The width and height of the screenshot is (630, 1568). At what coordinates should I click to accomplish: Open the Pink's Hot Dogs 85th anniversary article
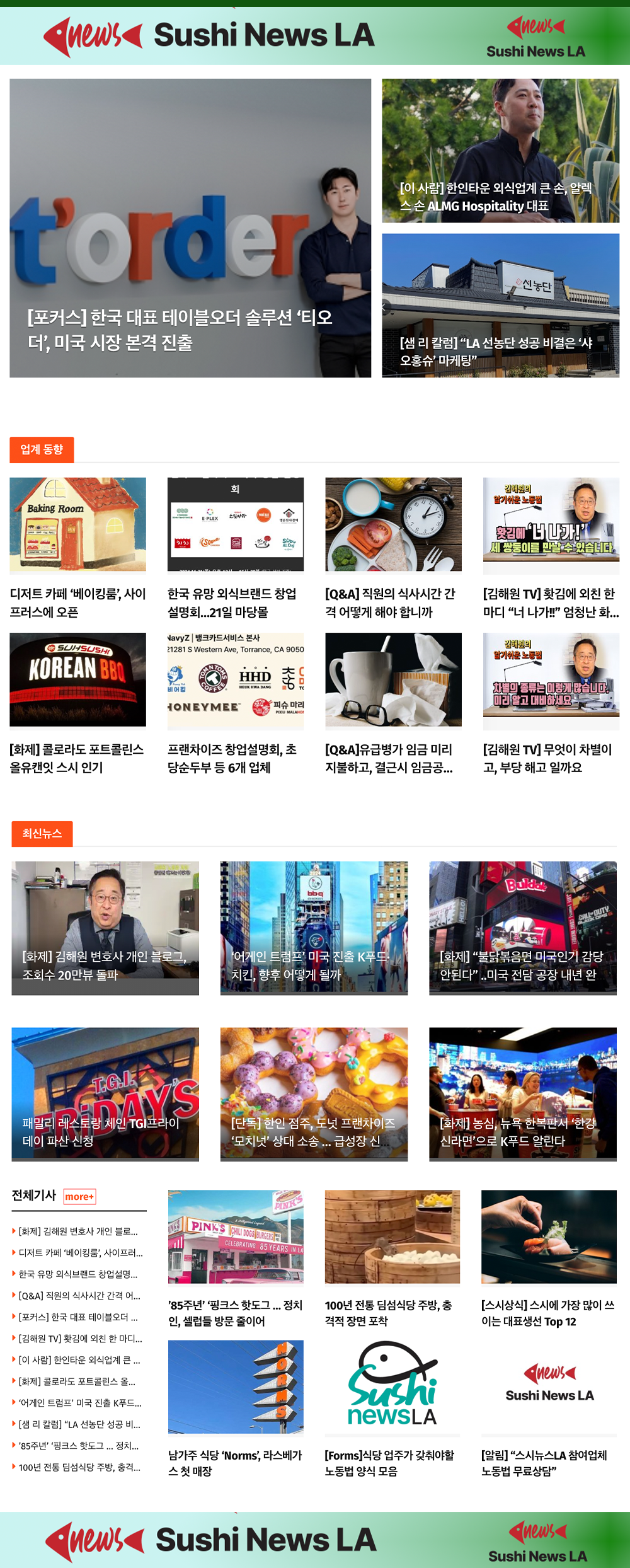point(235,1313)
